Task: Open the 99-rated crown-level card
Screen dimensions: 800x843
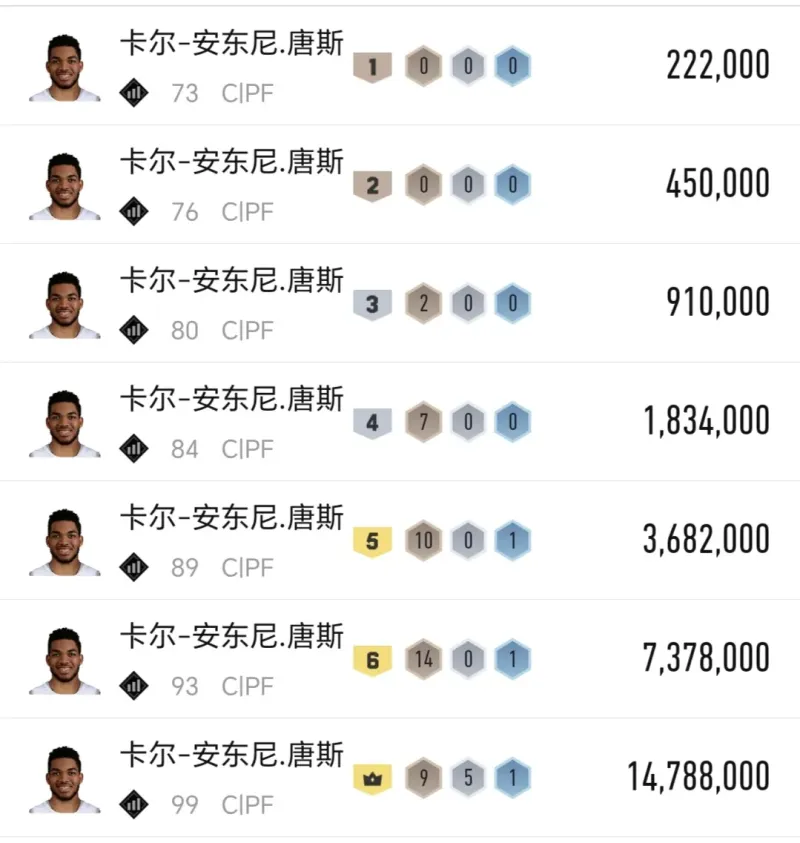Action: [x=400, y=777]
